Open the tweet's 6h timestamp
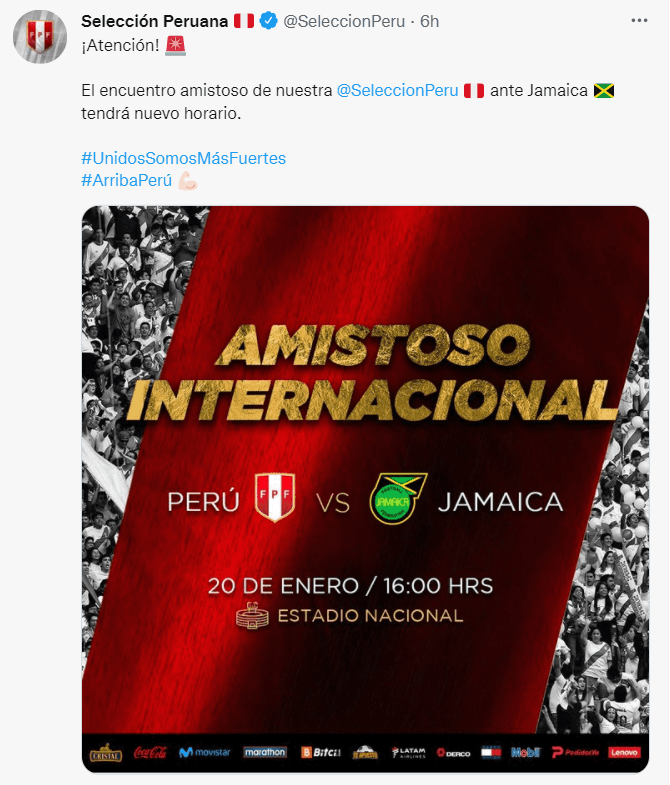The height and width of the screenshot is (785, 670). click(429, 21)
